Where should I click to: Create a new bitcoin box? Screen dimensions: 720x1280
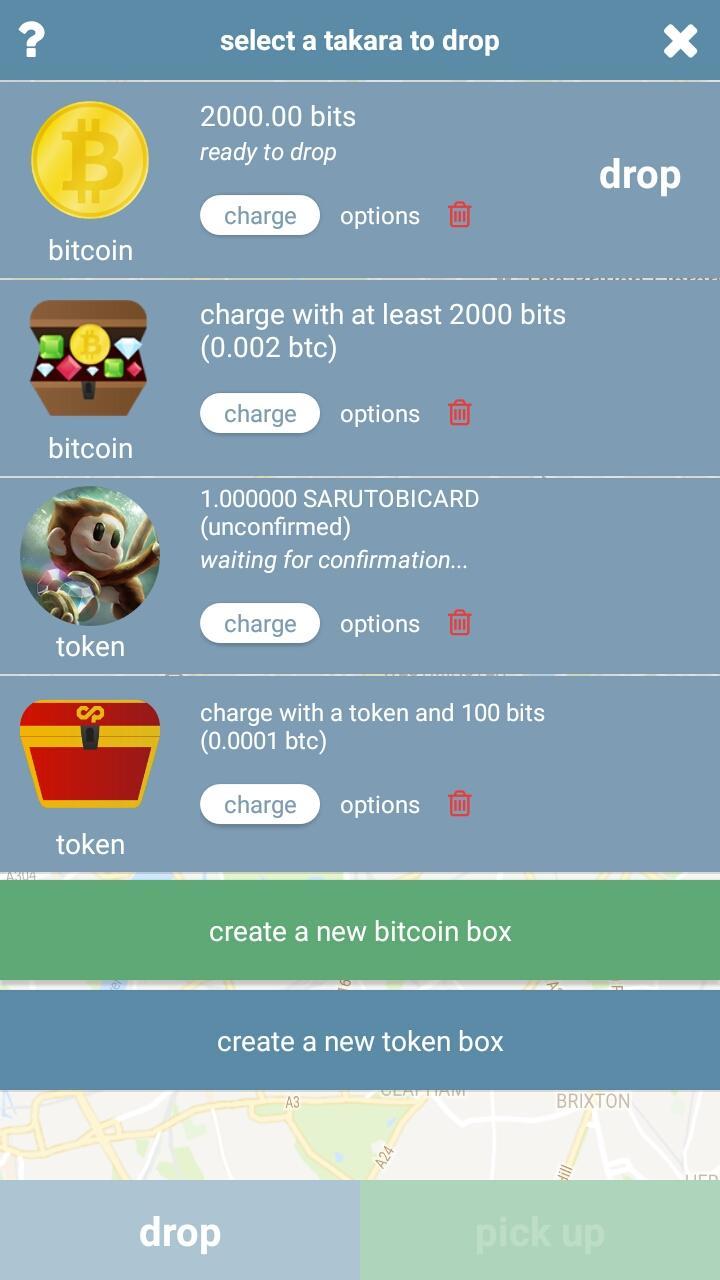360,931
